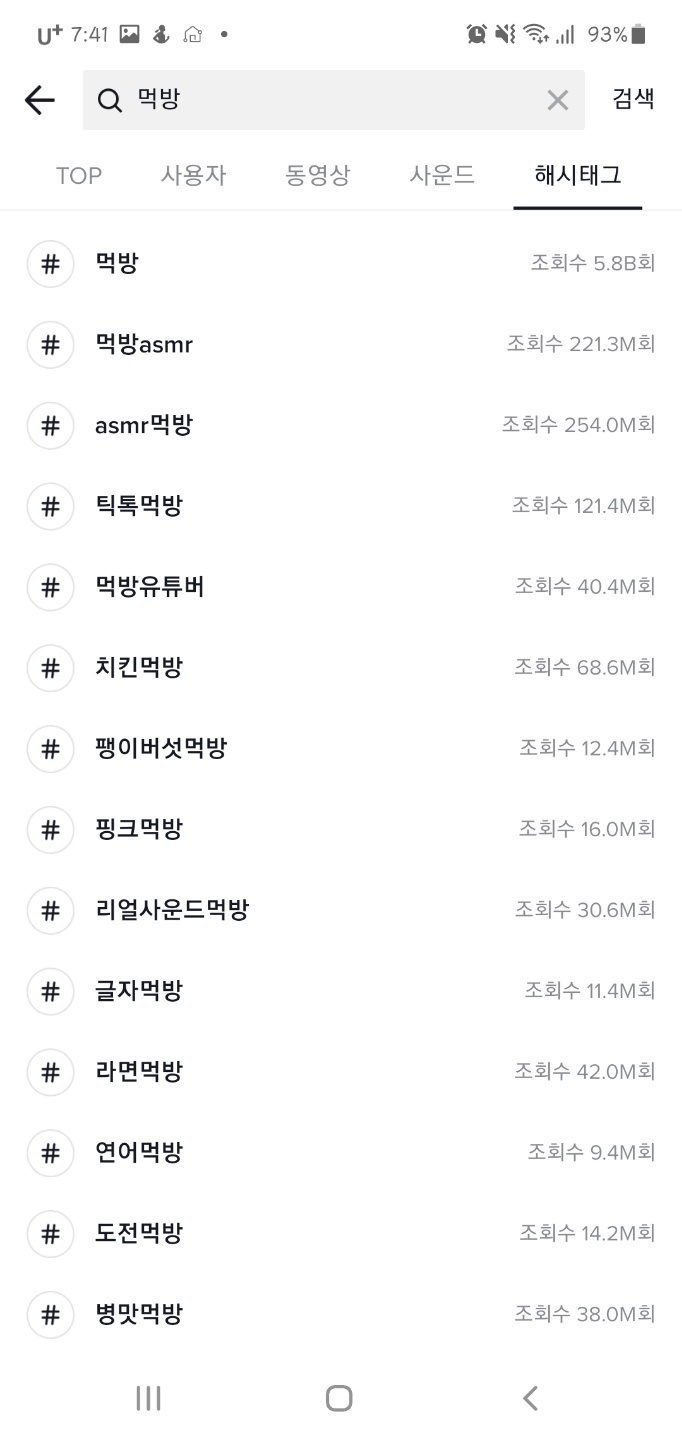Go back using the arrow icon
Screen dimensions: 682x1440
(x=39, y=100)
